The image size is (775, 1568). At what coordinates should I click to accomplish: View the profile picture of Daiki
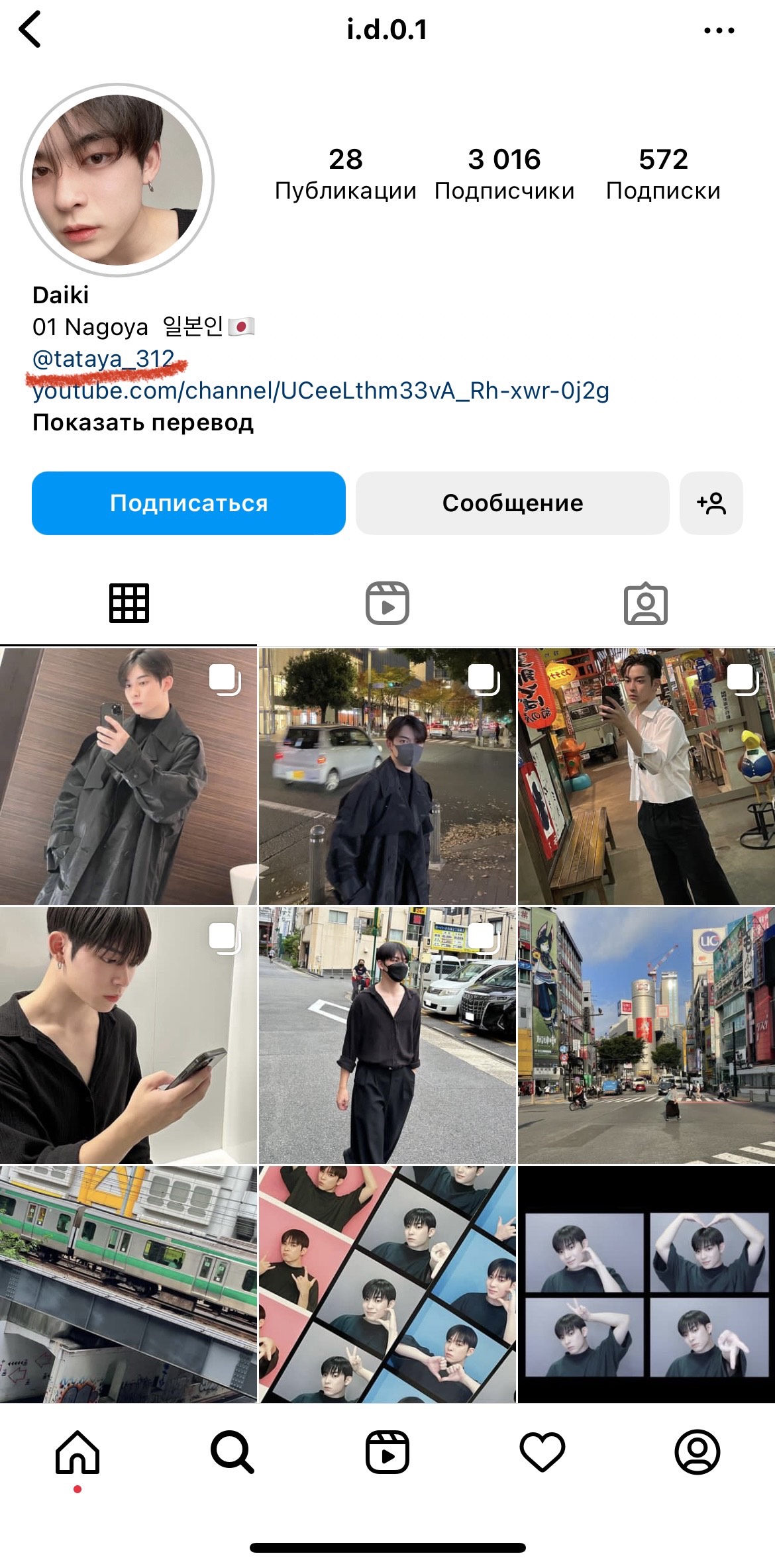click(117, 179)
